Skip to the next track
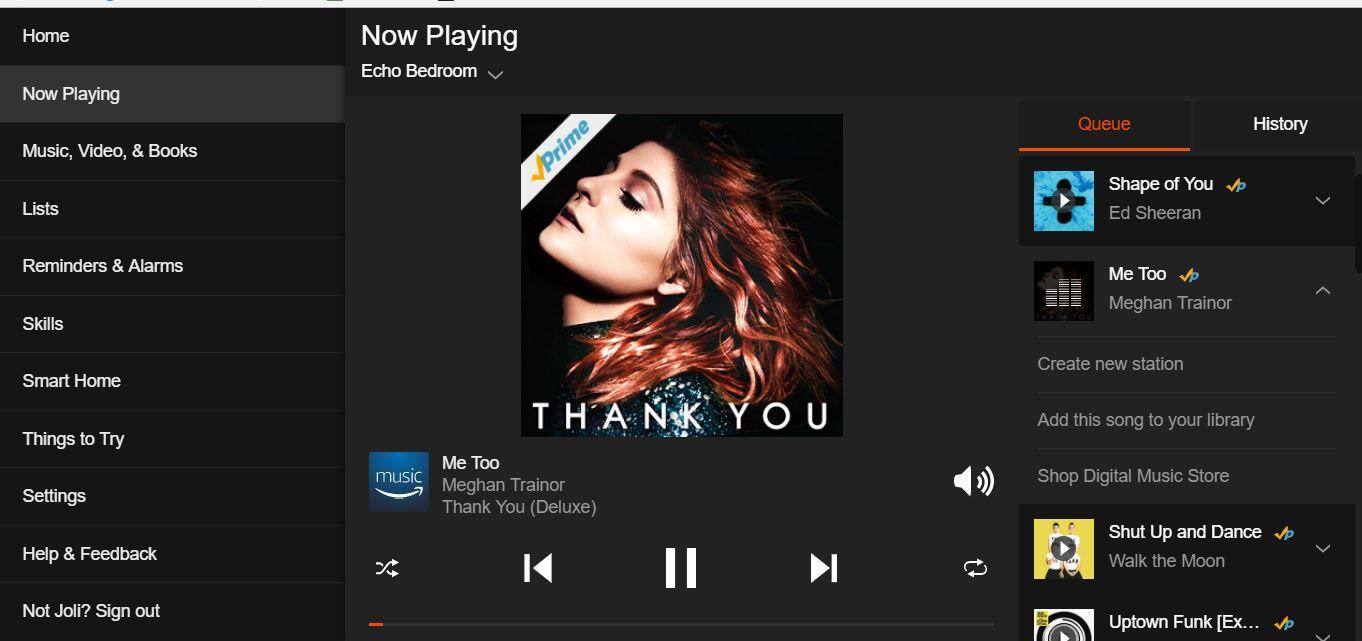The image size is (1362, 641). click(x=823, y=568)
